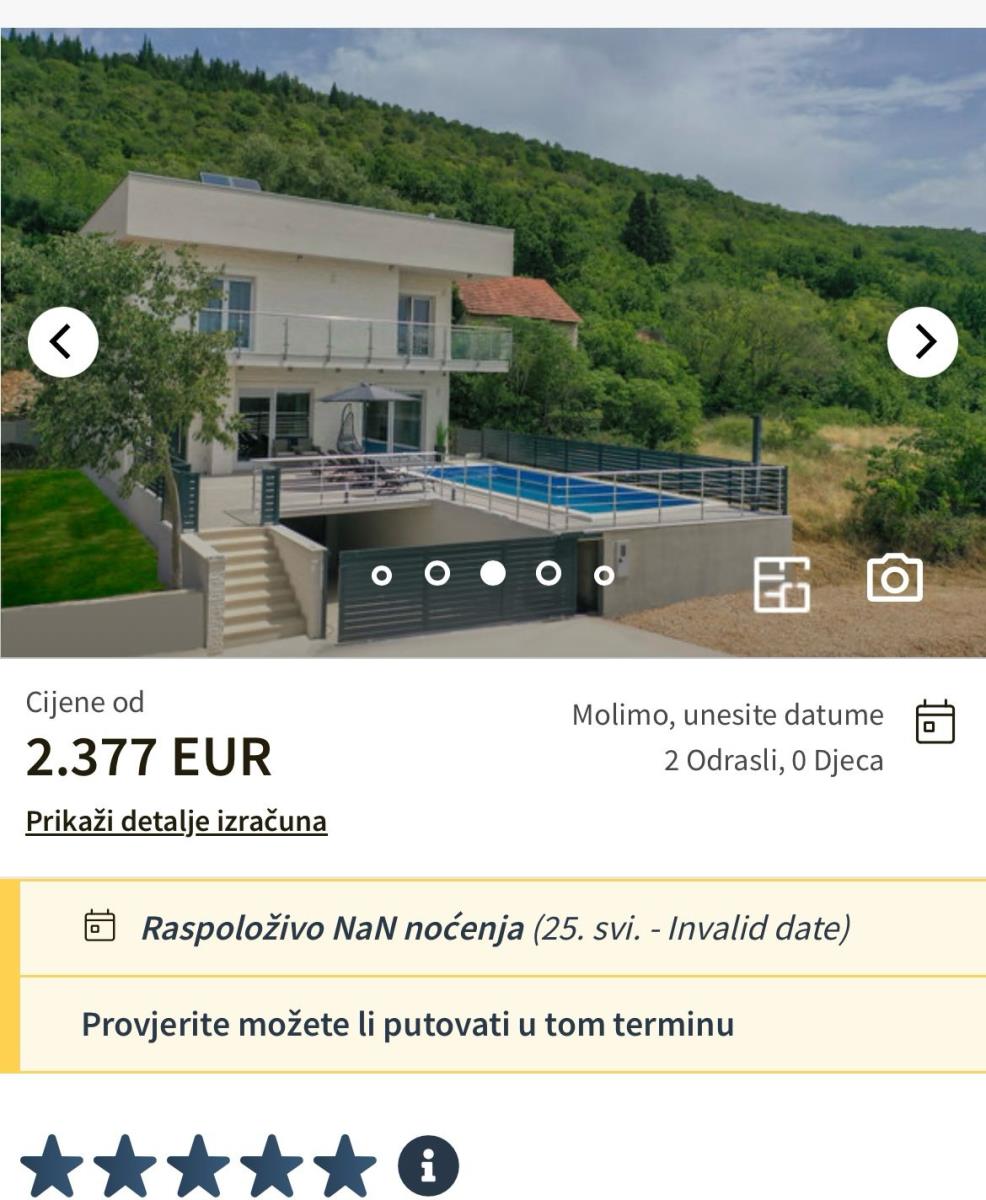Open the photo gallery camera icon
Viewport: 986px width, 1200px height.
click(894, 578)
